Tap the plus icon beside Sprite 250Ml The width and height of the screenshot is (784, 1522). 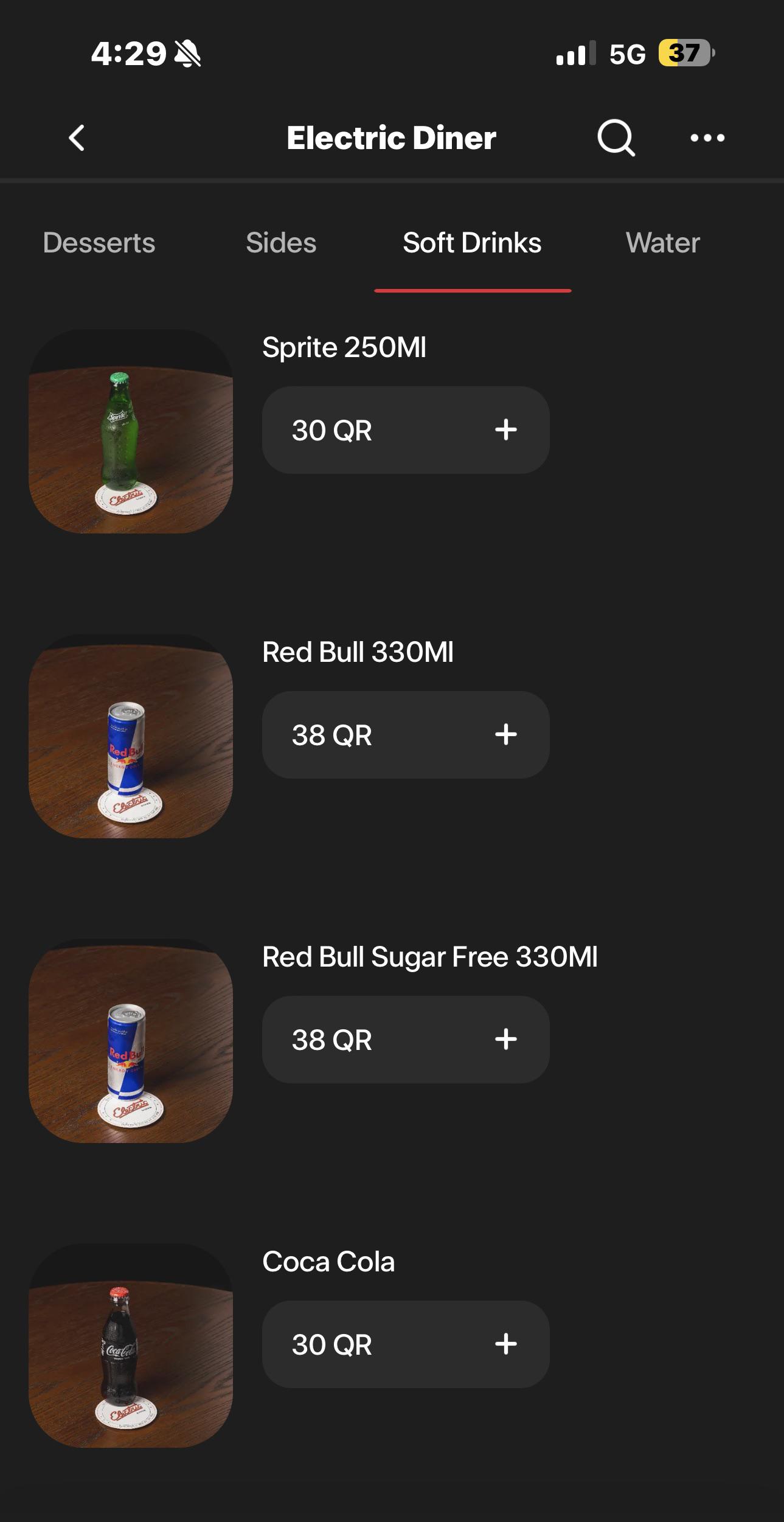point(507,429)
